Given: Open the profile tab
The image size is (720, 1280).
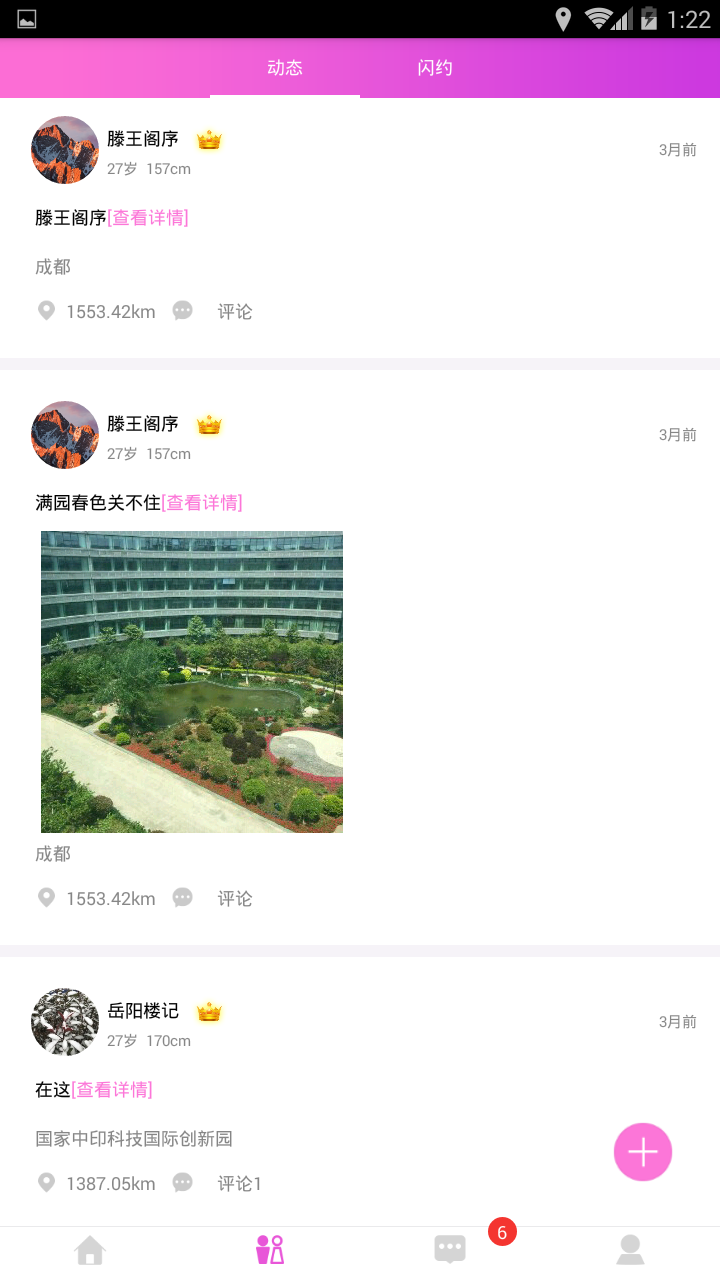Looking at the screenshot, I should click(630, 1250).
